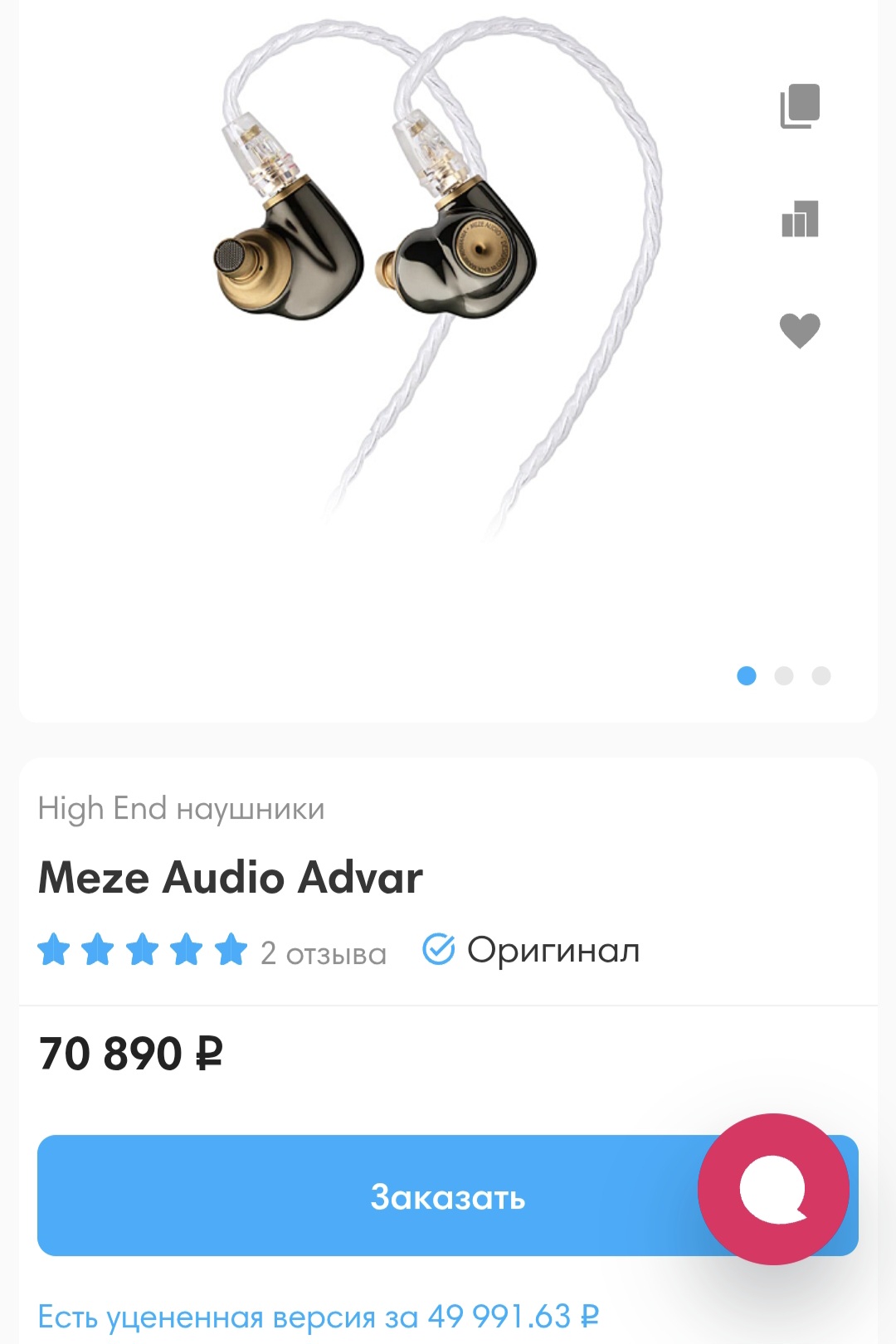Image resolution: width=896 pixels, height=1344 pixels.
Task: Open the image gallery icon
Action: [x=800, y=106]
